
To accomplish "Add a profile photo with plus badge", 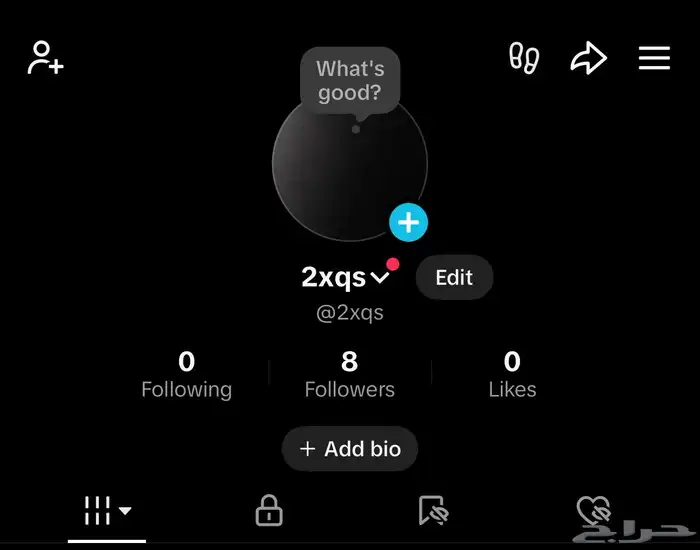I will 408,222.
